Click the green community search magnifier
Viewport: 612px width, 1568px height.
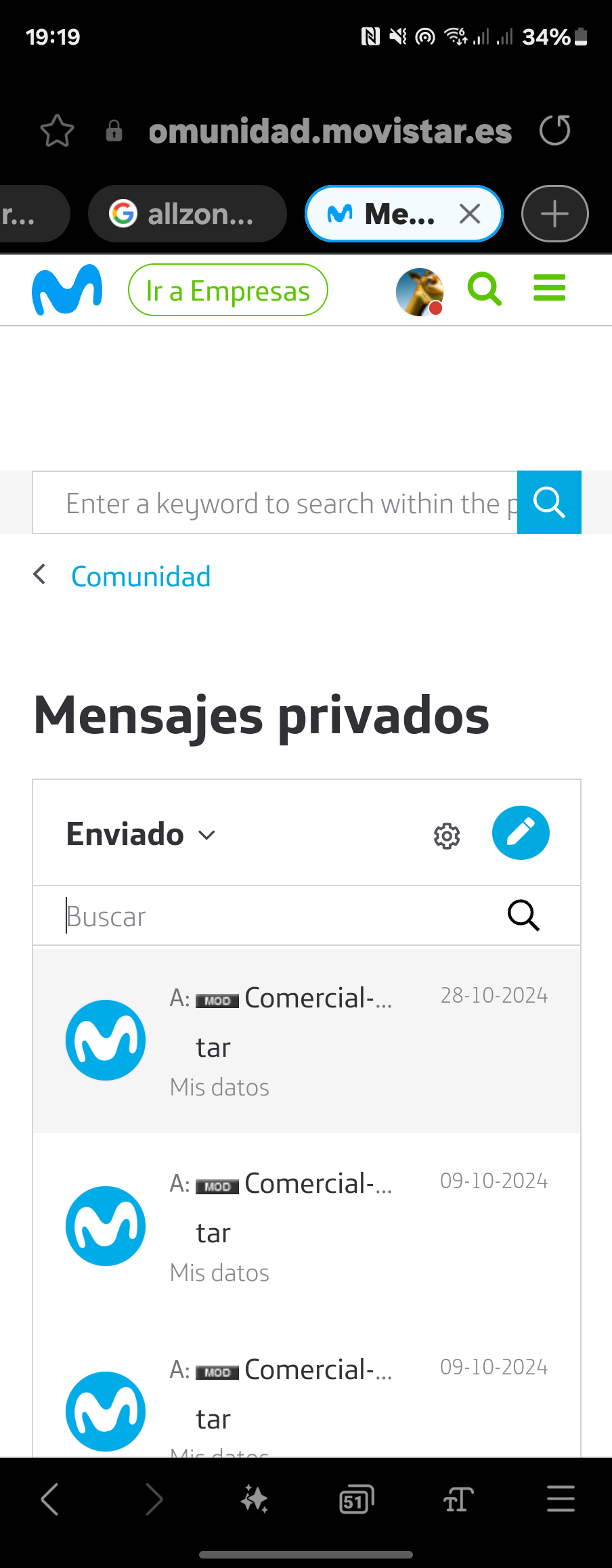coord(484,288)
